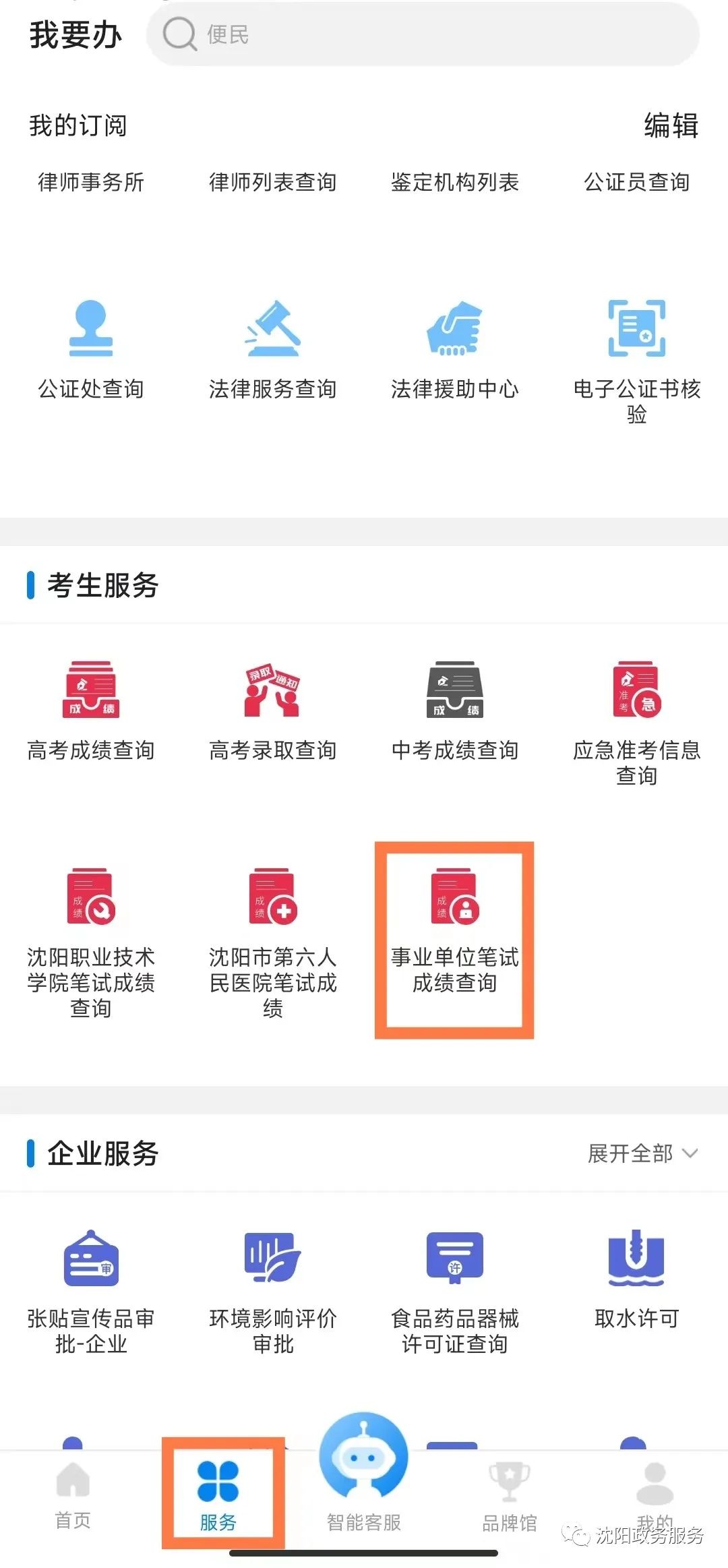The image size is (728, 1568).
Task: Tap 编辑 to edit subscriptions
Action: click(670, 125)
